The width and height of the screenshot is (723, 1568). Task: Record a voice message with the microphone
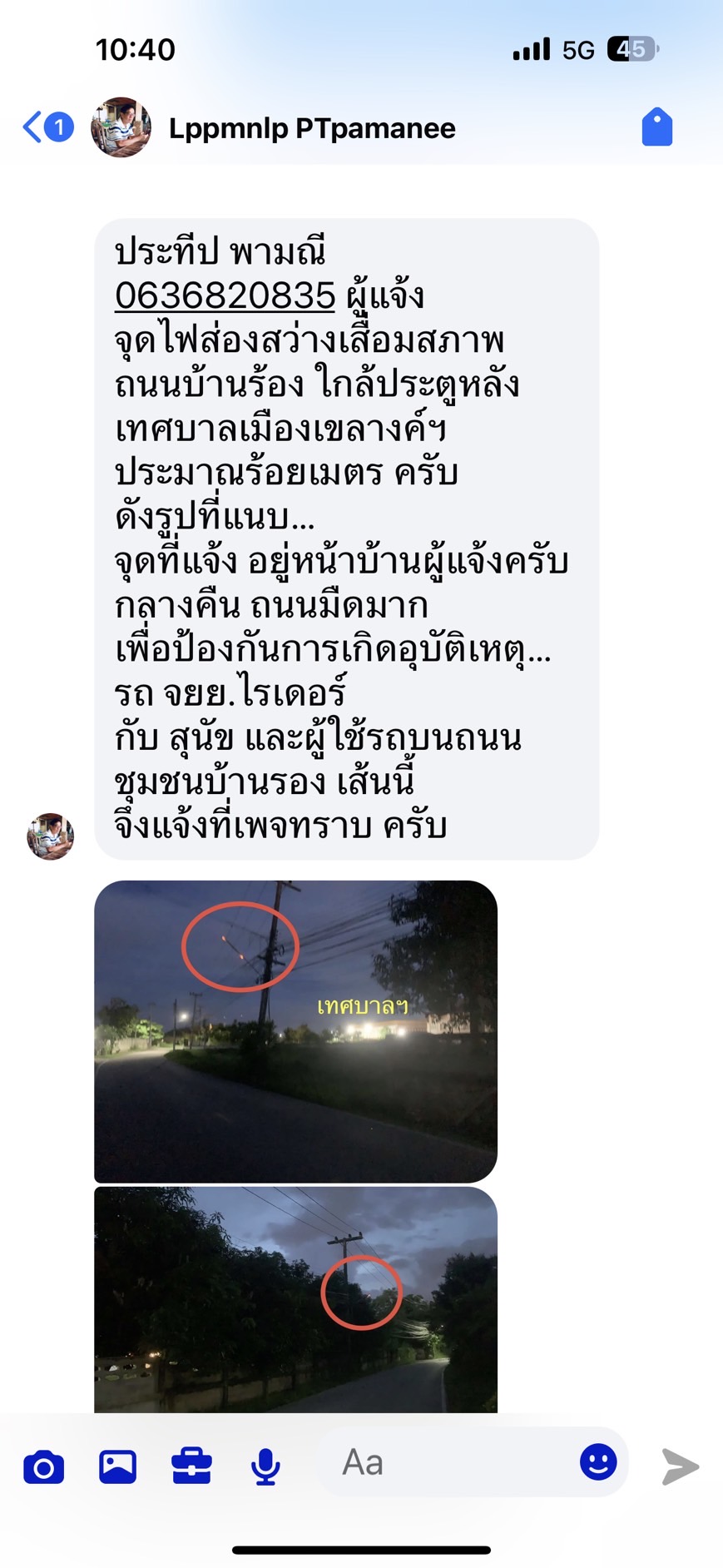(x=265, y=1466)
